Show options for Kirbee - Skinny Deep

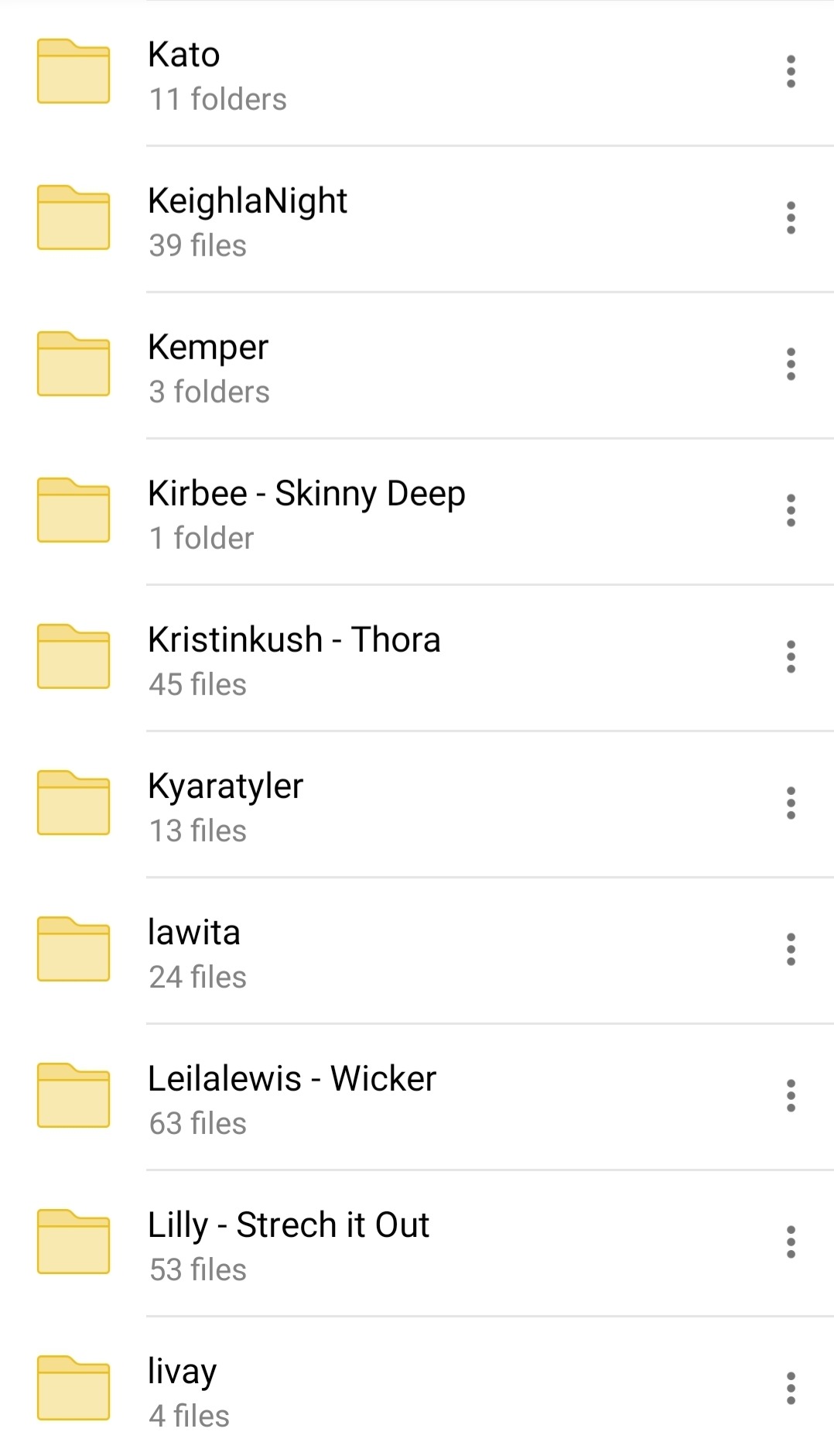(791, 511)
